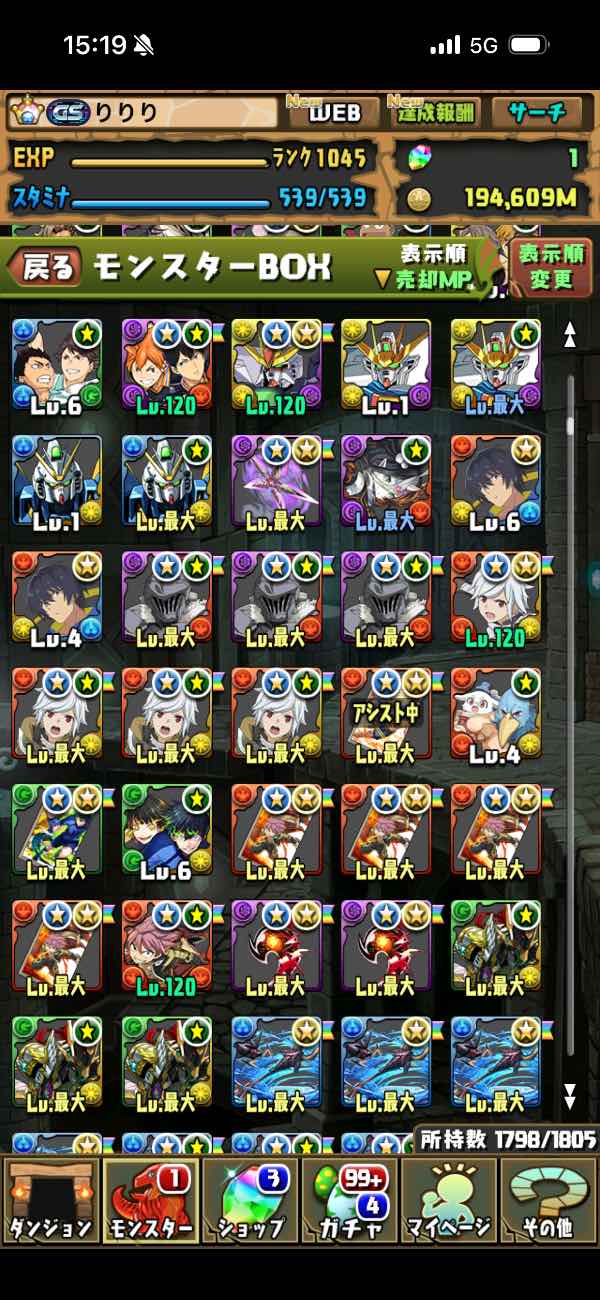Screen dimensions: 600x1300
Task: Select the white creature and bird monster Lv.4
Action: 496,714
